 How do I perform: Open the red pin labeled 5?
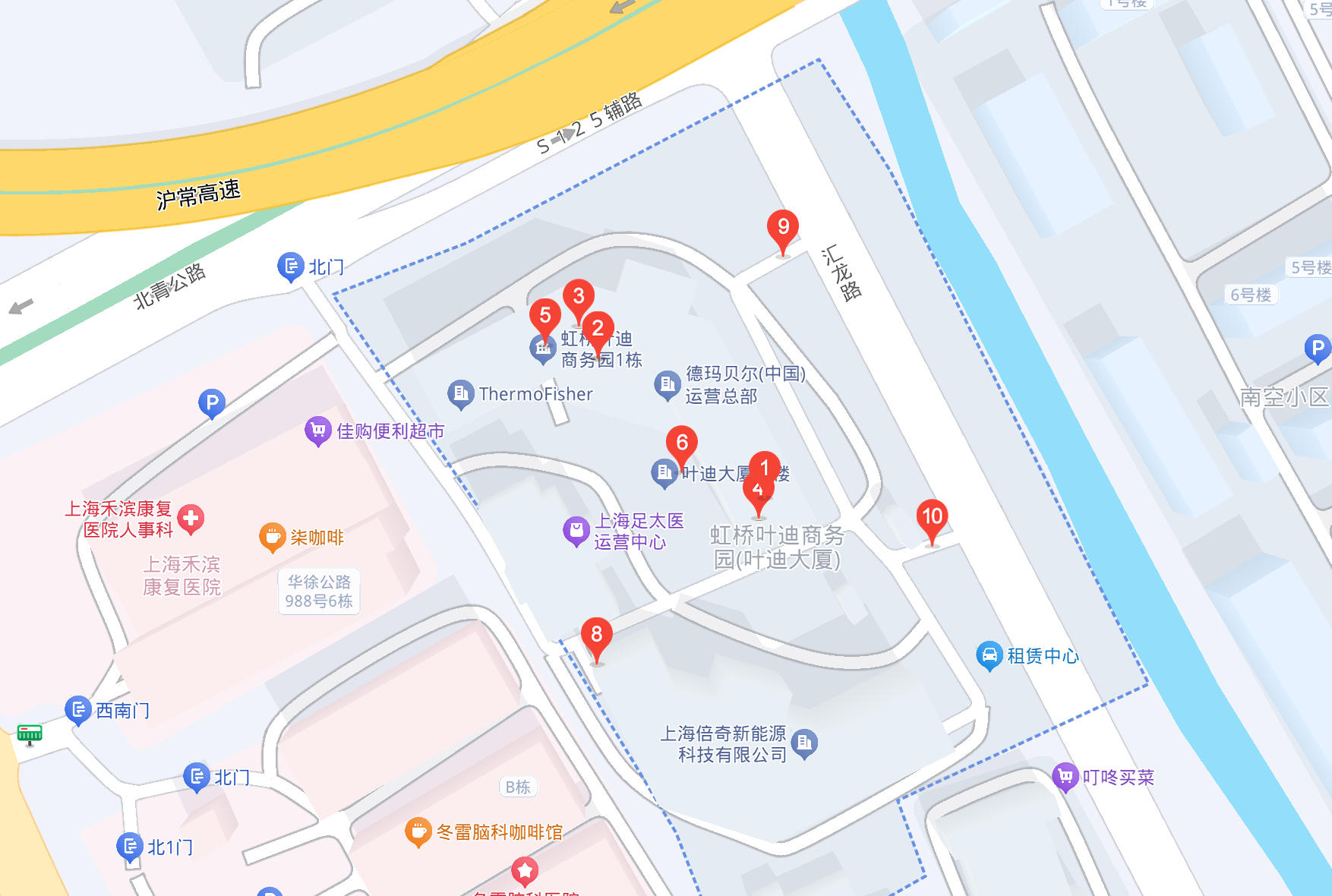point(544,315)
